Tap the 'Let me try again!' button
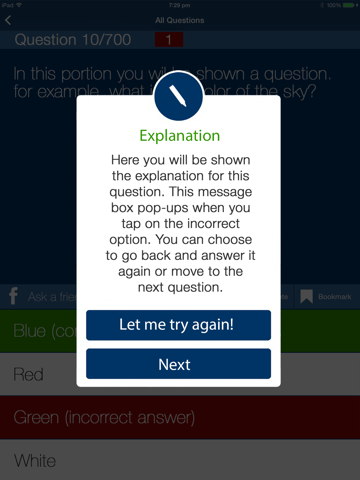The width and height of the screenshot is (360, 480). click(178, 325)
